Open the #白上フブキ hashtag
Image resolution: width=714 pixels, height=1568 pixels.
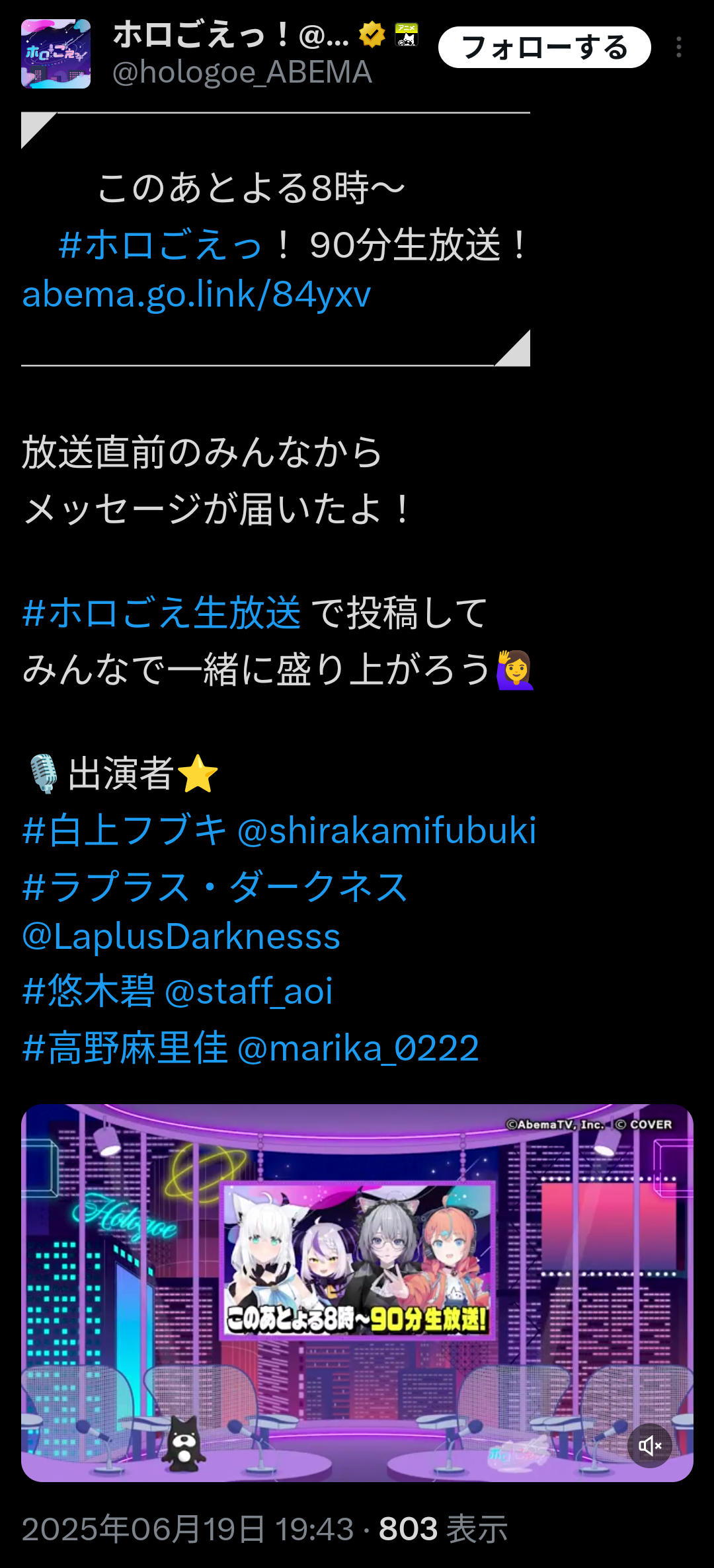[x=124, y=831]
